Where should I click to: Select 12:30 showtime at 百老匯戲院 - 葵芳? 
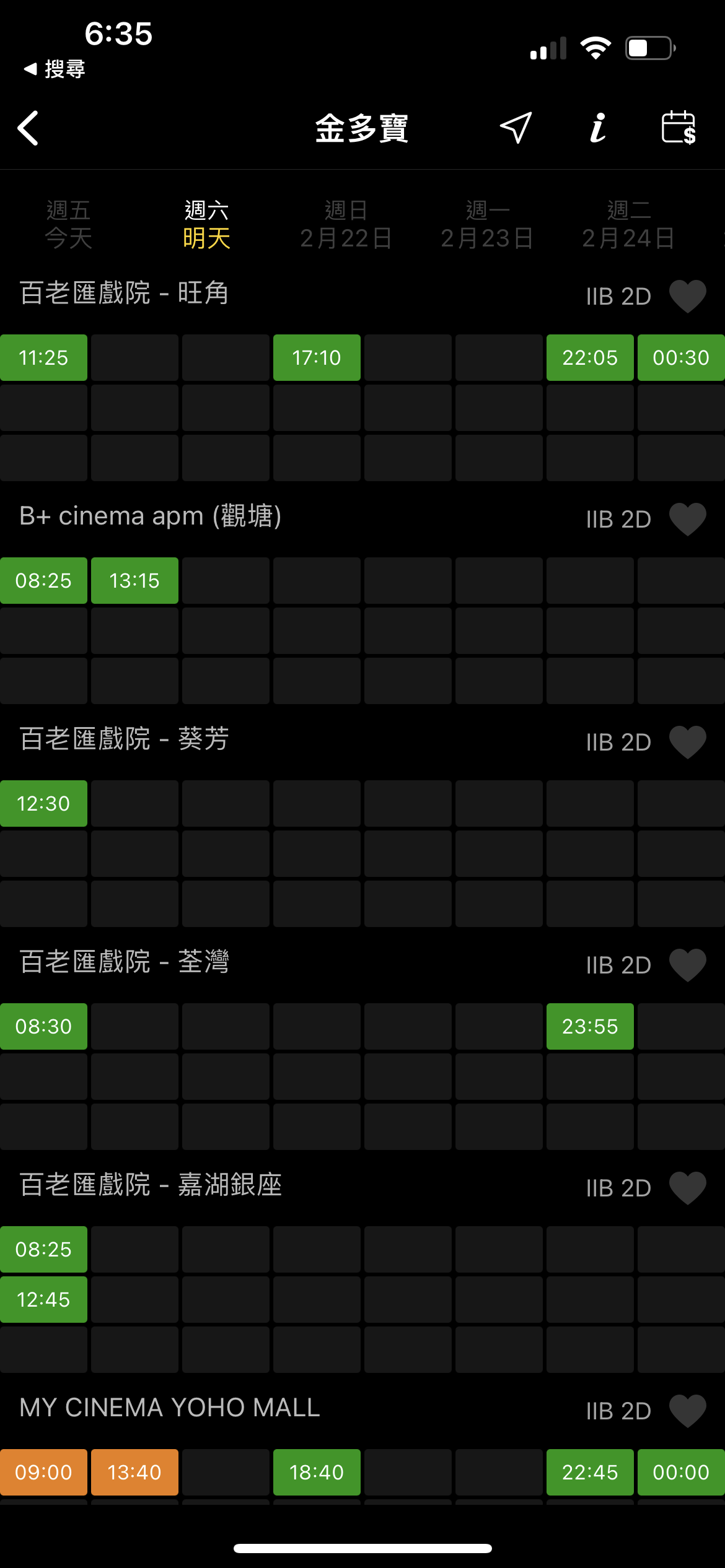43,804
